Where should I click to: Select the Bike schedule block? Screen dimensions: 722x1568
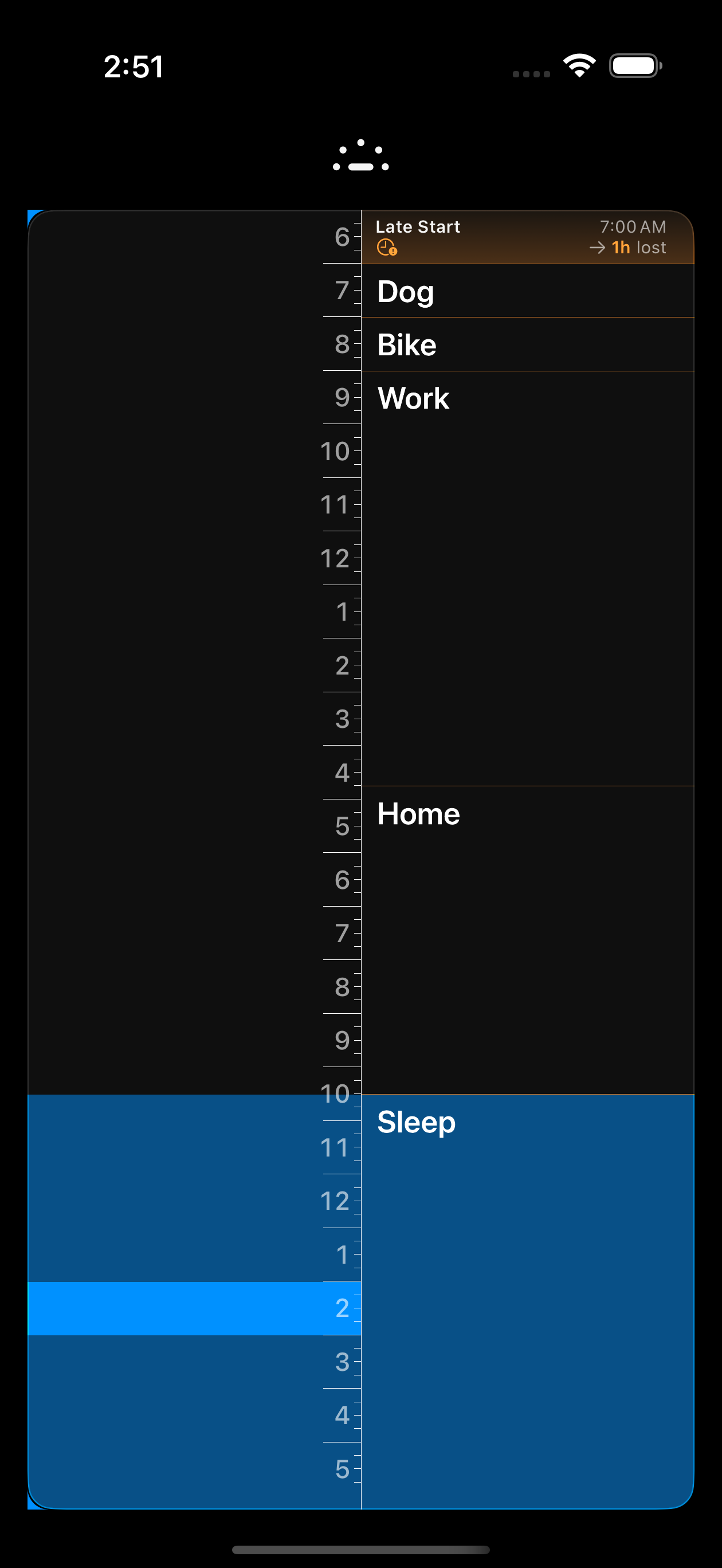point(527,344)
